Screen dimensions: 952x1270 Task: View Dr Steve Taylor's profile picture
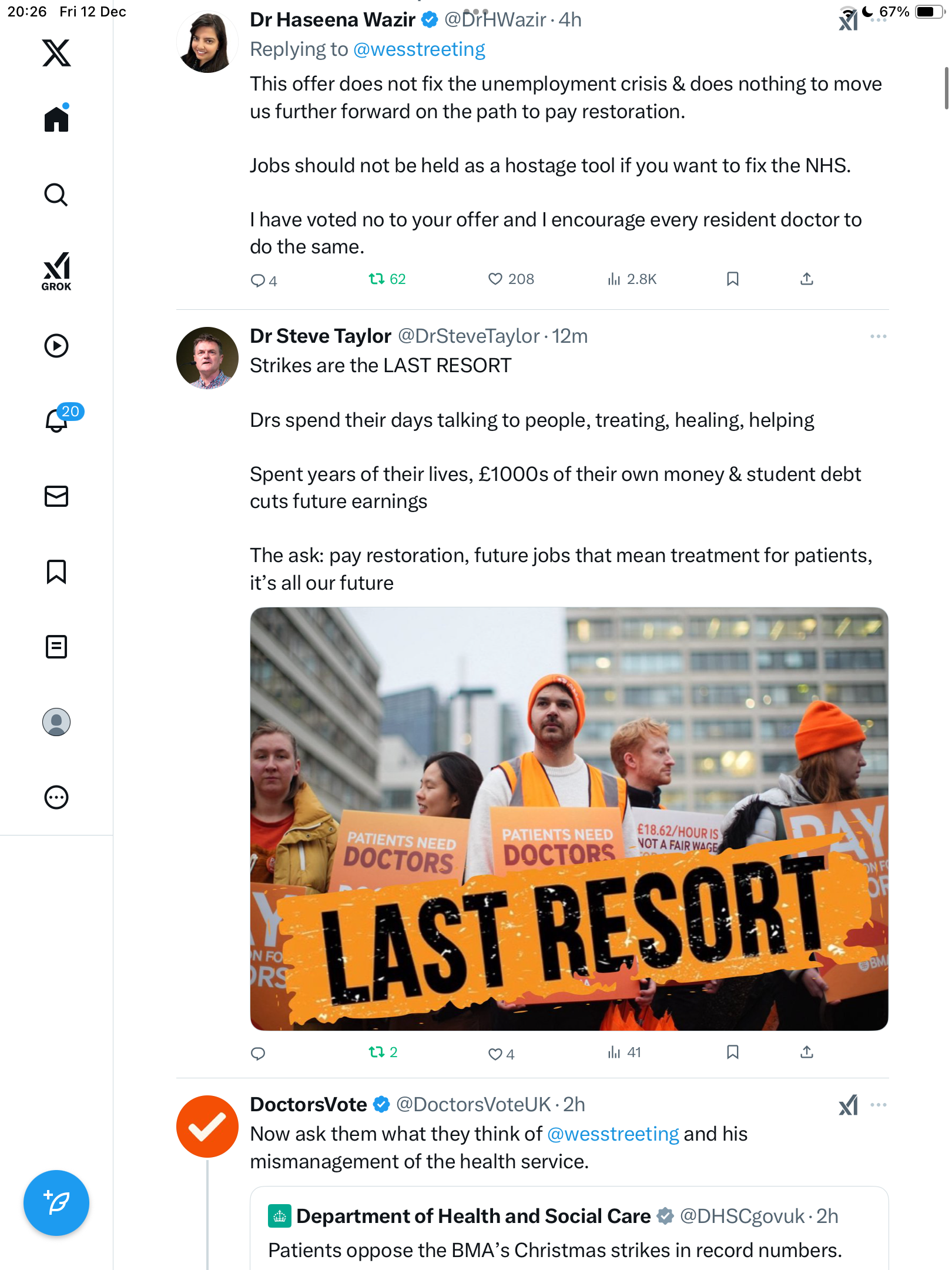[x=207, y=358]
